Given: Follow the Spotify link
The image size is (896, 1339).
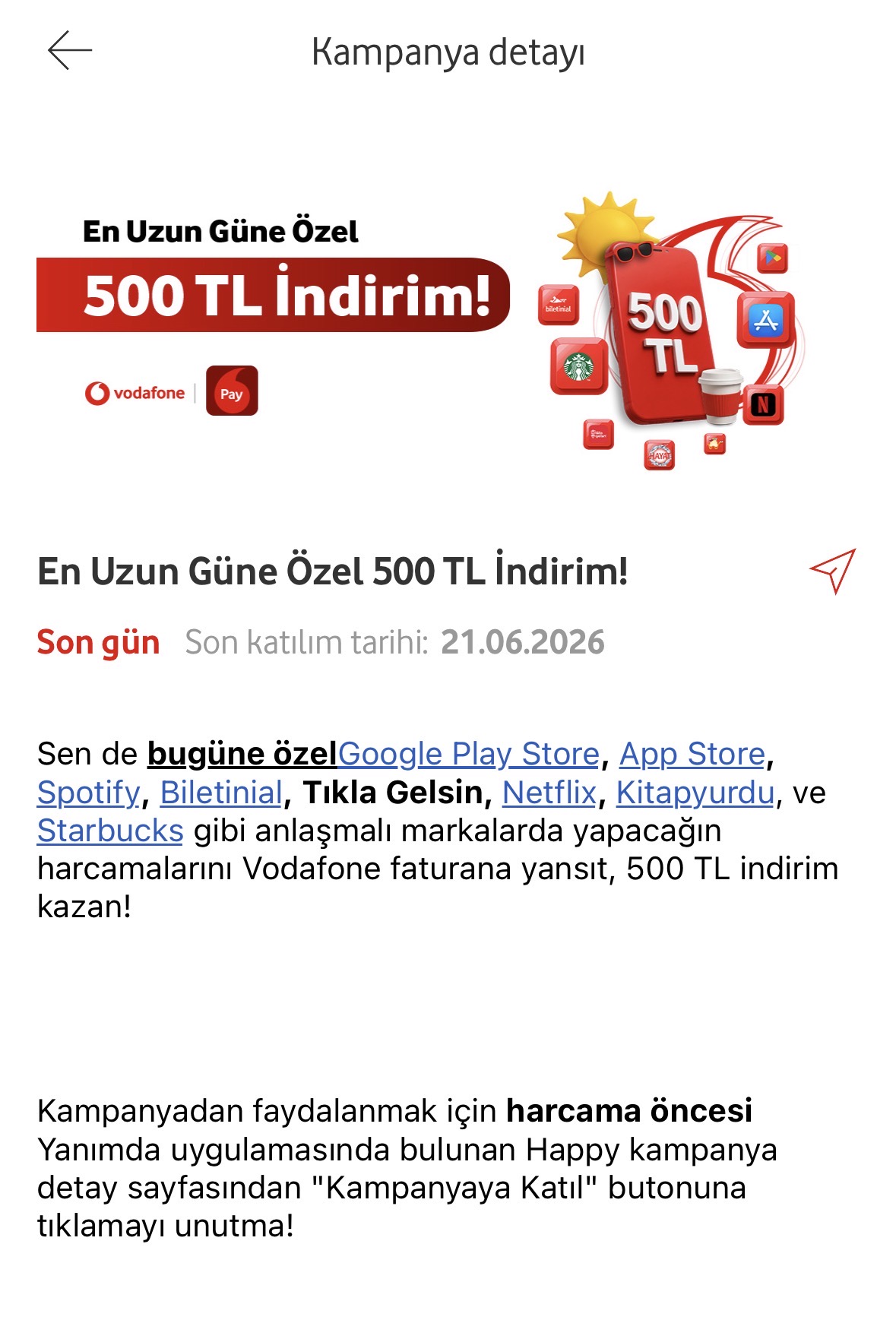Looking at the screenshot, I should [89, 793].
